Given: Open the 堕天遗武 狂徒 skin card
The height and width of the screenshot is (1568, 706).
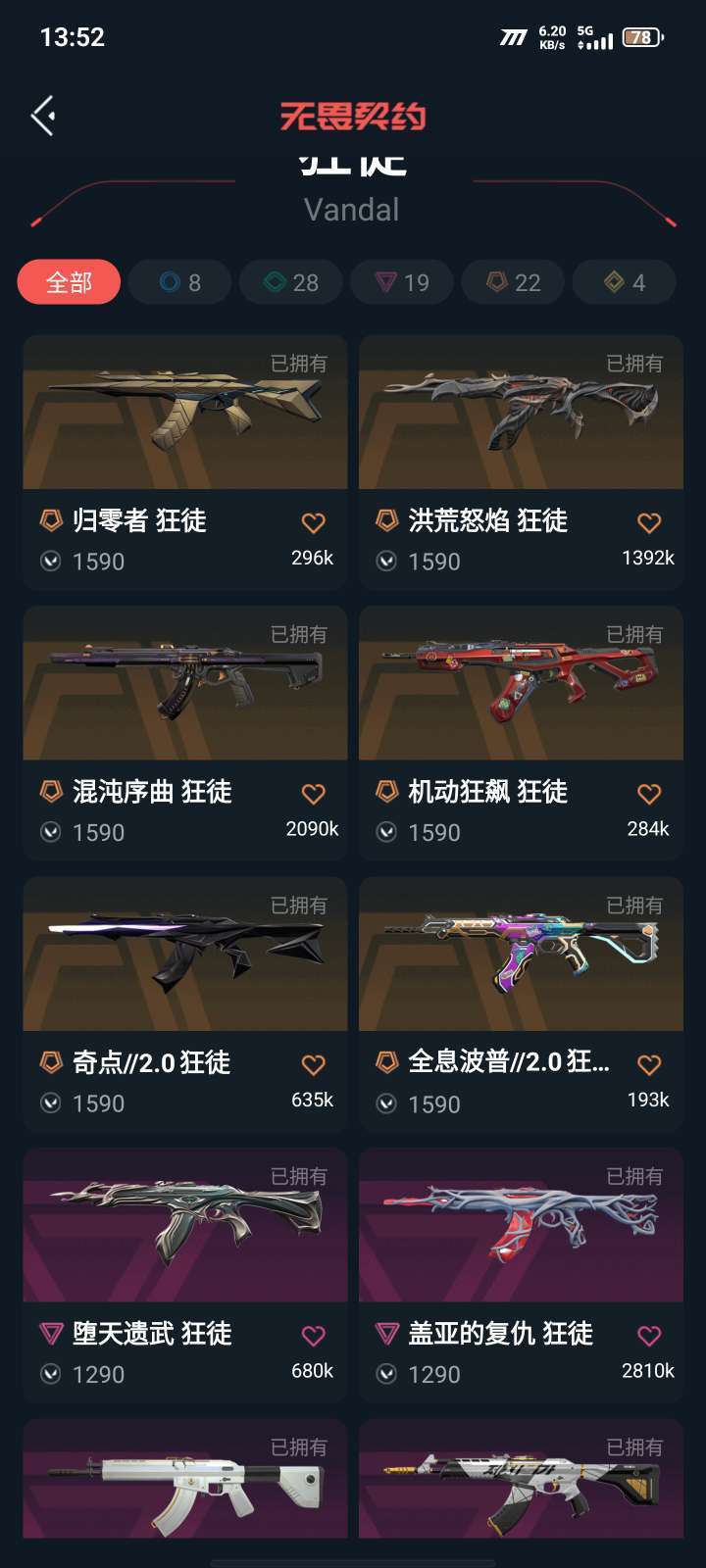Looking at the screenshot, I should point(185,1275).
